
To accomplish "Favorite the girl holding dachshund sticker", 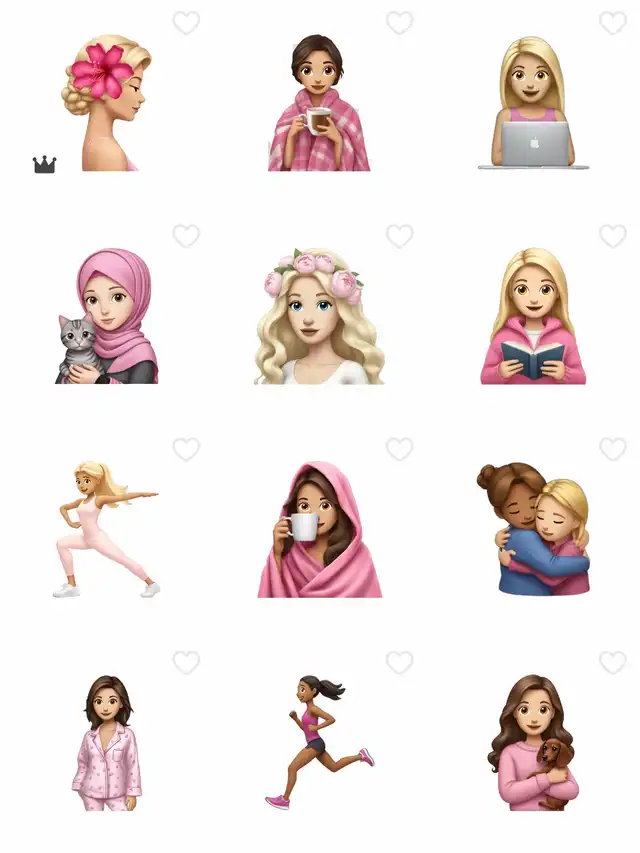I will point(613,663).
